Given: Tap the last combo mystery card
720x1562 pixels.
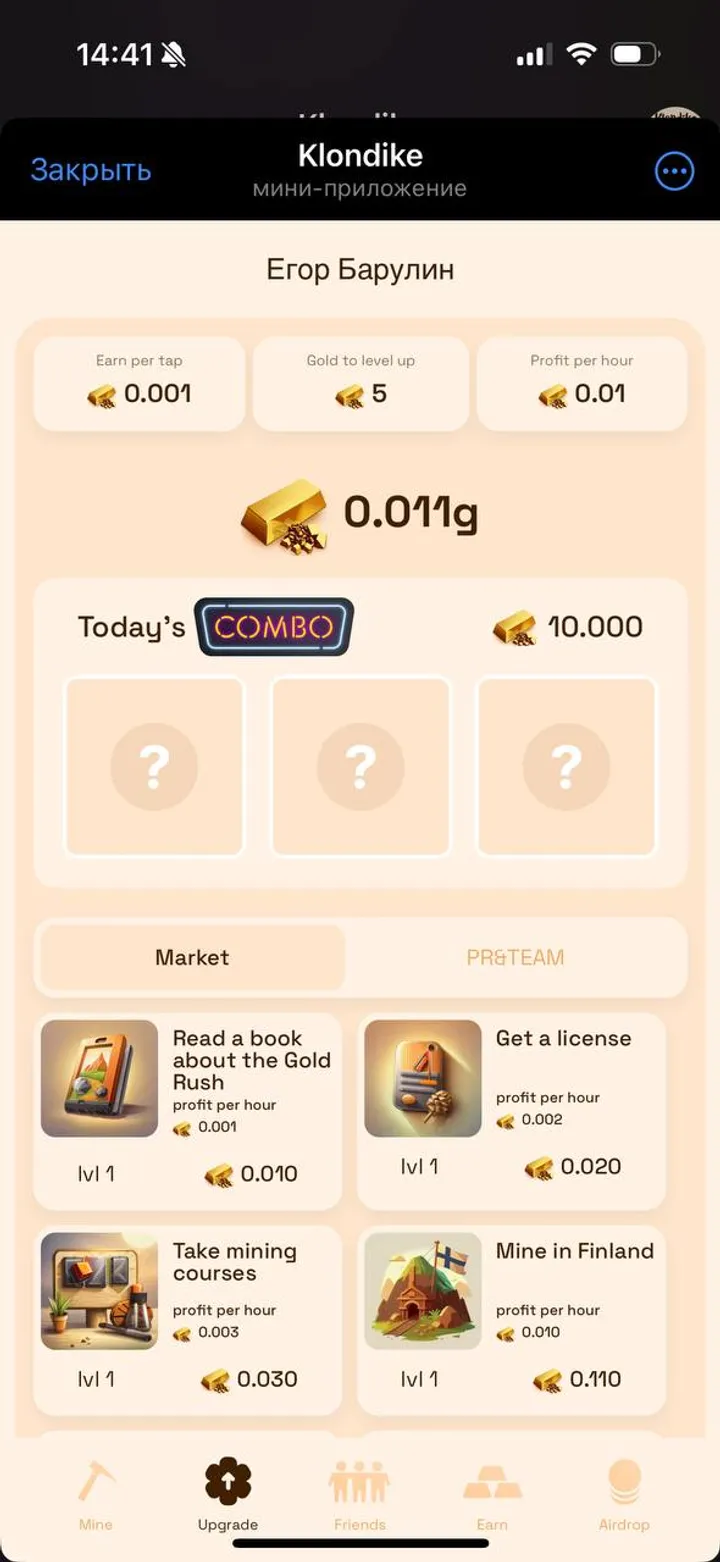Looking at the screenshot, I should (567, 767).
